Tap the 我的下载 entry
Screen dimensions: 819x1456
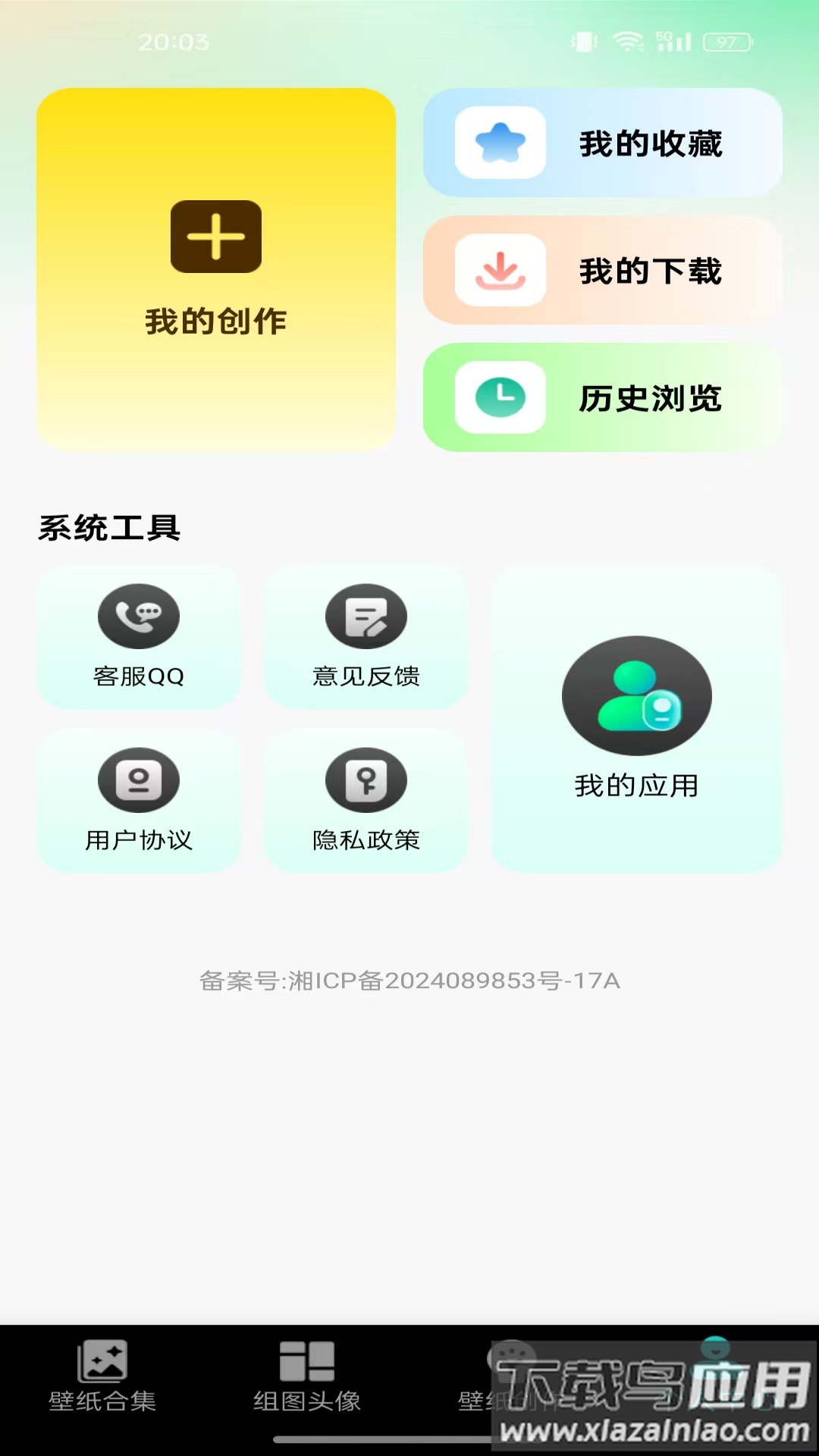tap(603, 271)
